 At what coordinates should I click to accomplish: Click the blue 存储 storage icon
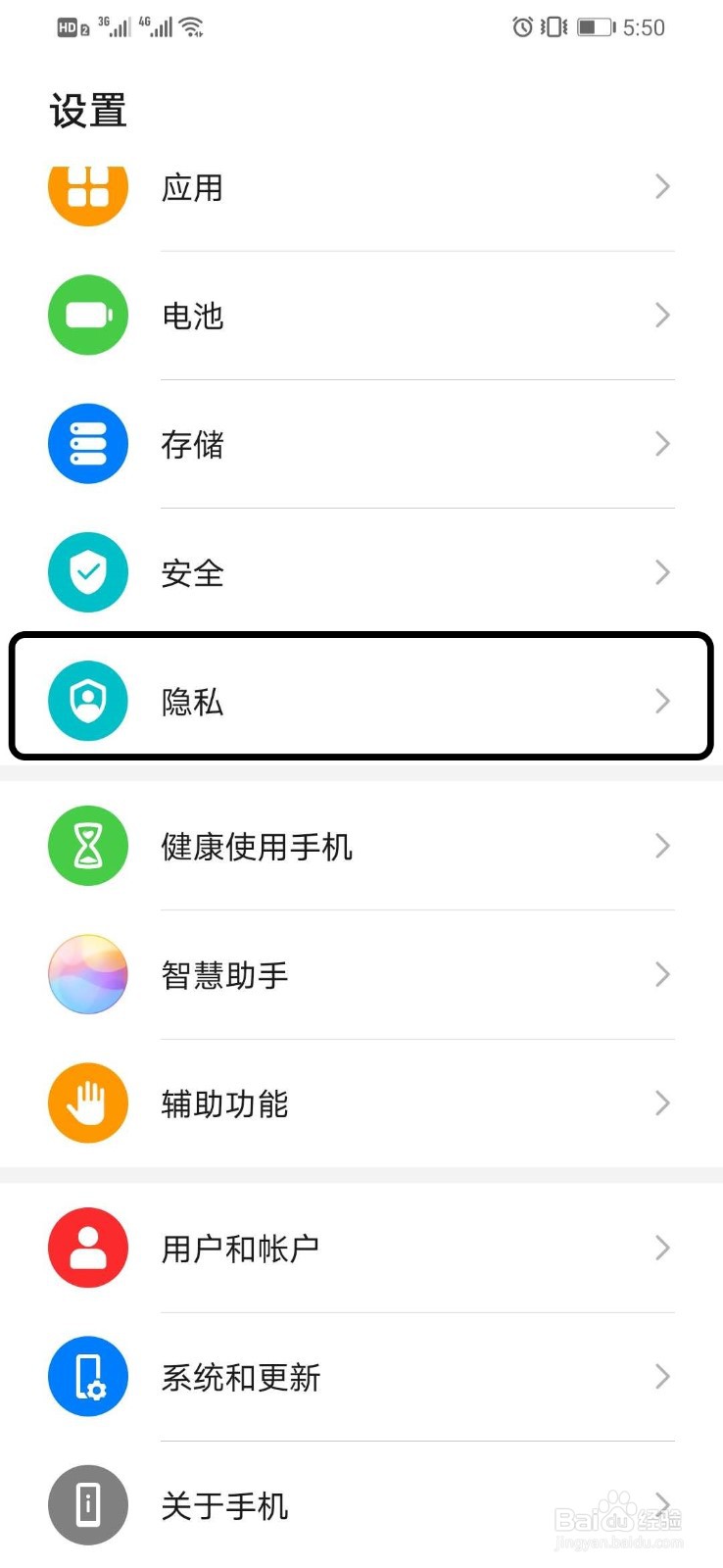[x=87, y=443]
